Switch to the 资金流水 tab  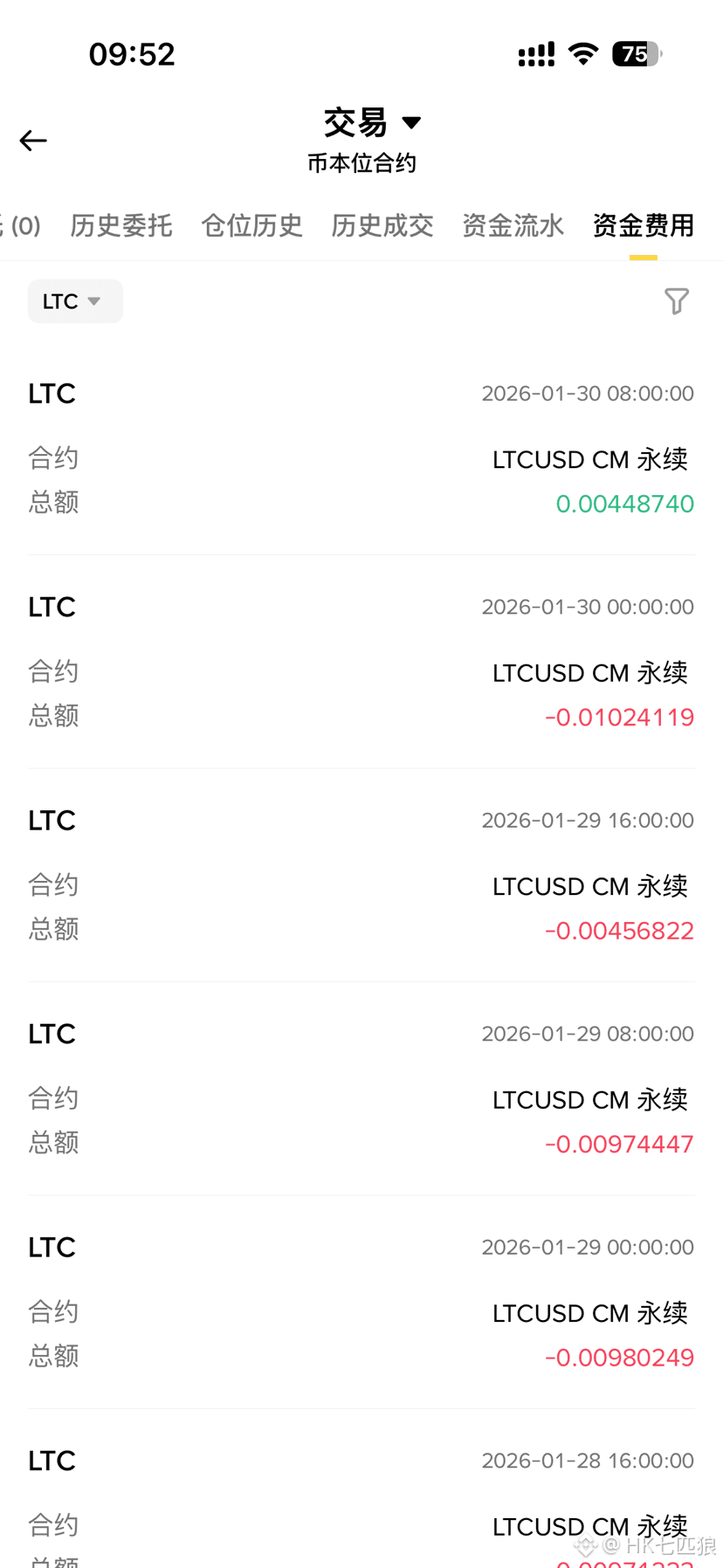coord(513,225)
